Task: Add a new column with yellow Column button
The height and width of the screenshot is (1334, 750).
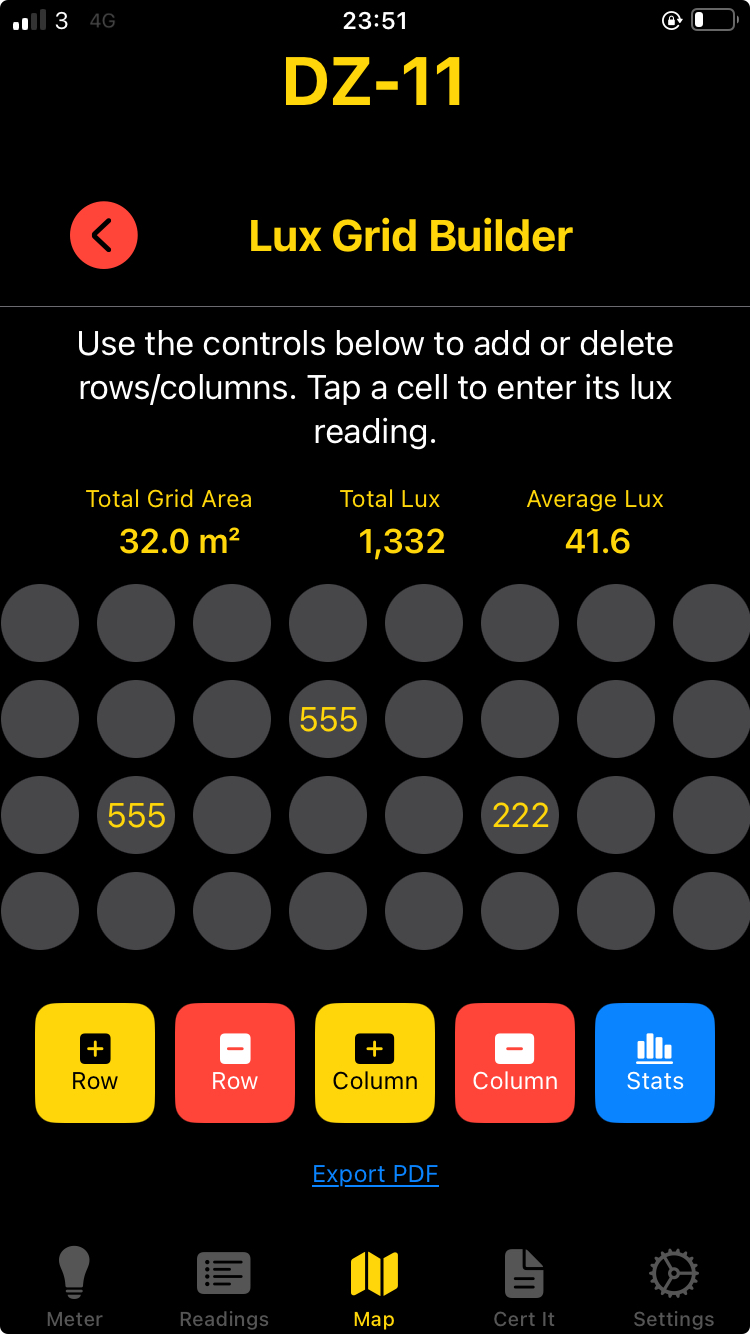Action: [374, 1062]
